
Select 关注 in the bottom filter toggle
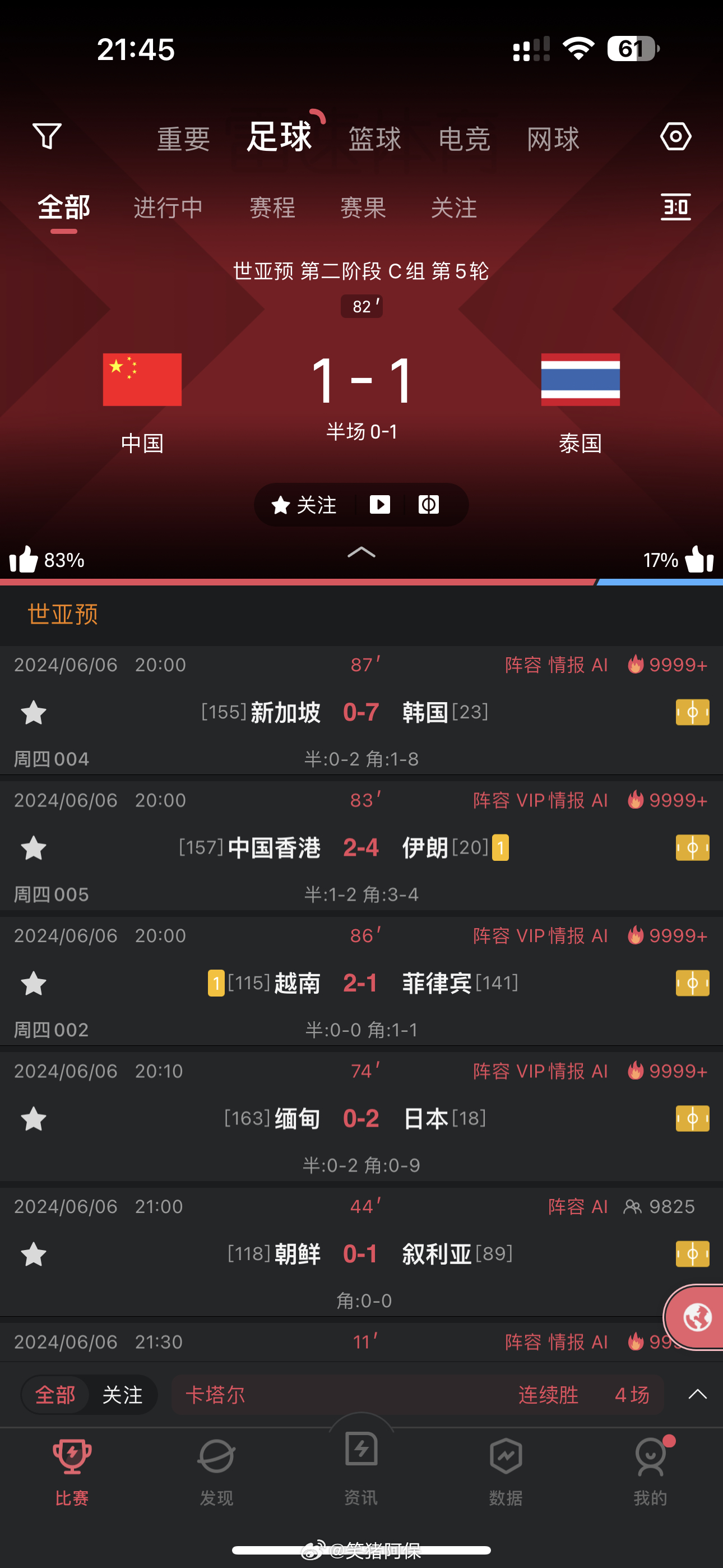(122, 1395)
